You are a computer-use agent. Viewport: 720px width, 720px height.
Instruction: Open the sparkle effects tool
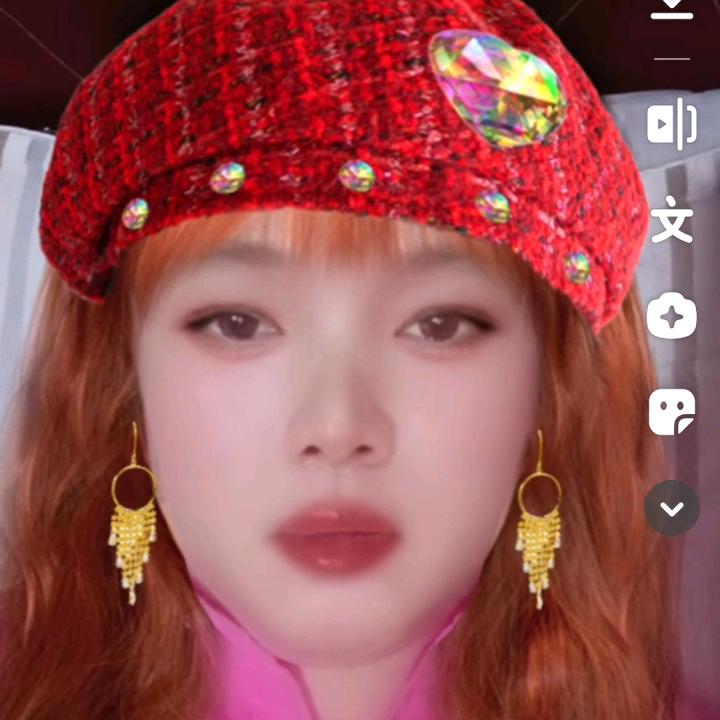(671, 317)
